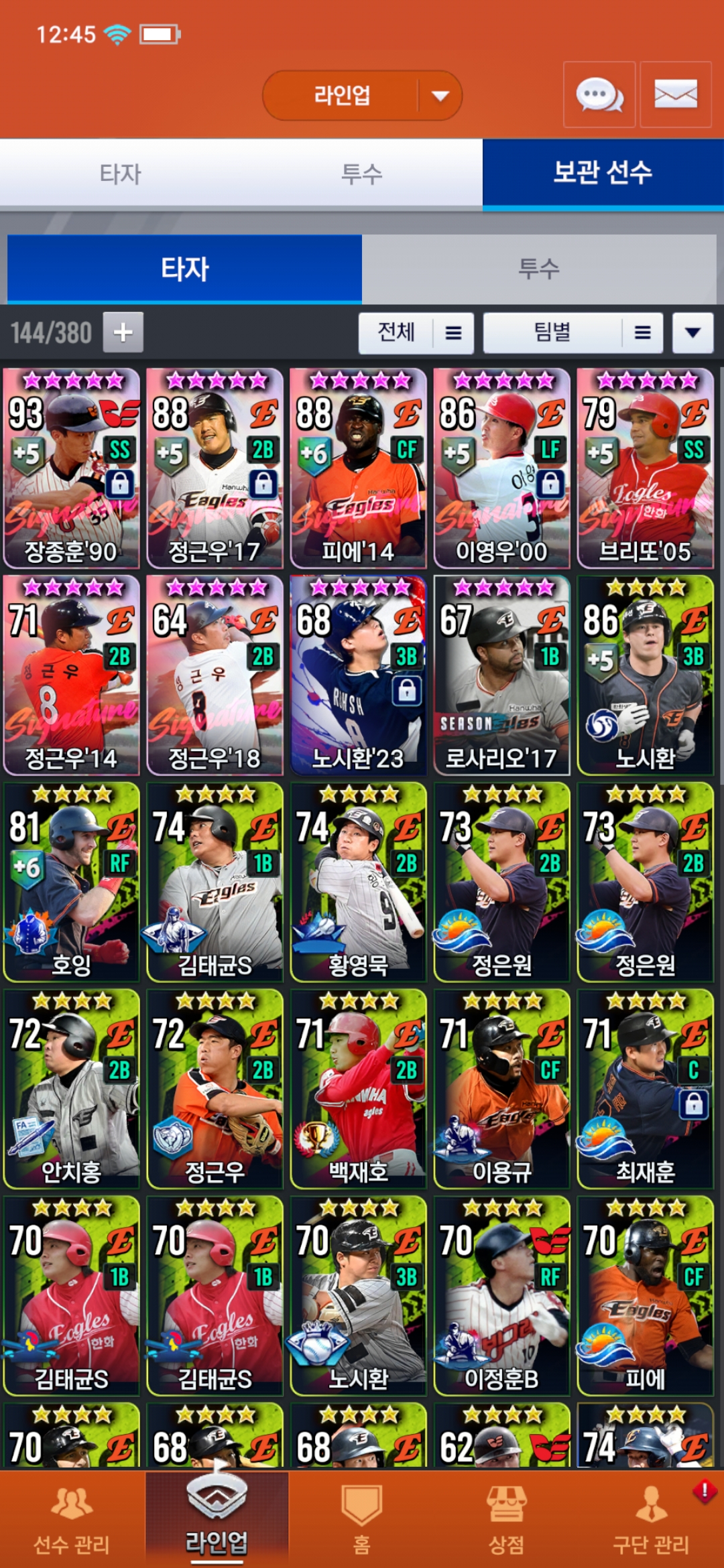The image size is (724, 1568).
Task: Switch to the top 투수 tab
Action: coord(361,174)
